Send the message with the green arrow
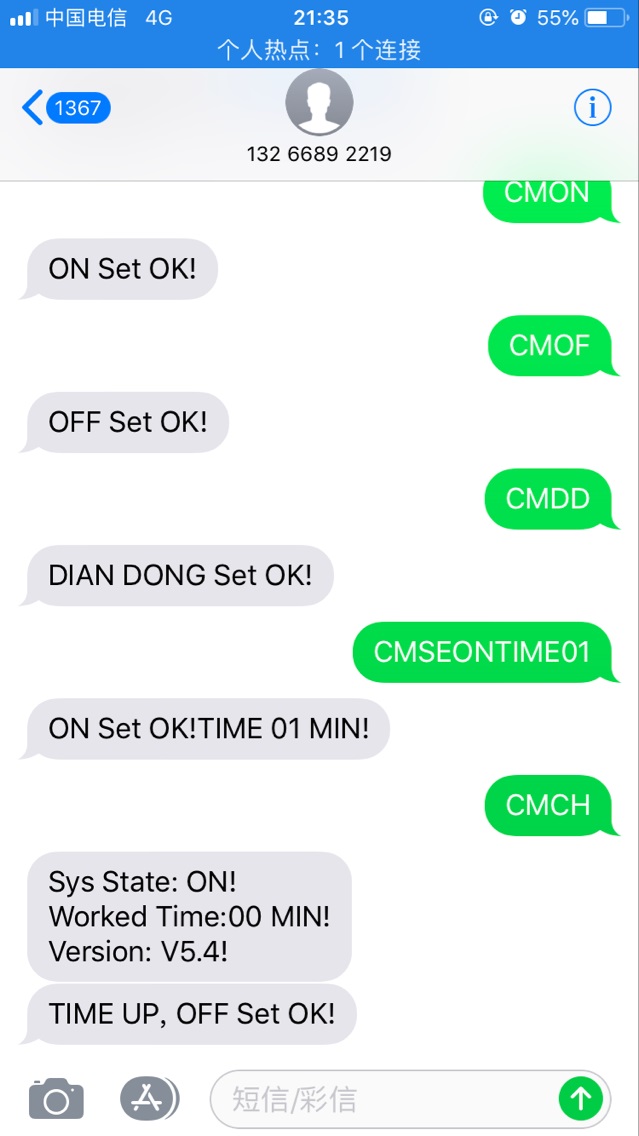 coord(580,1100)
